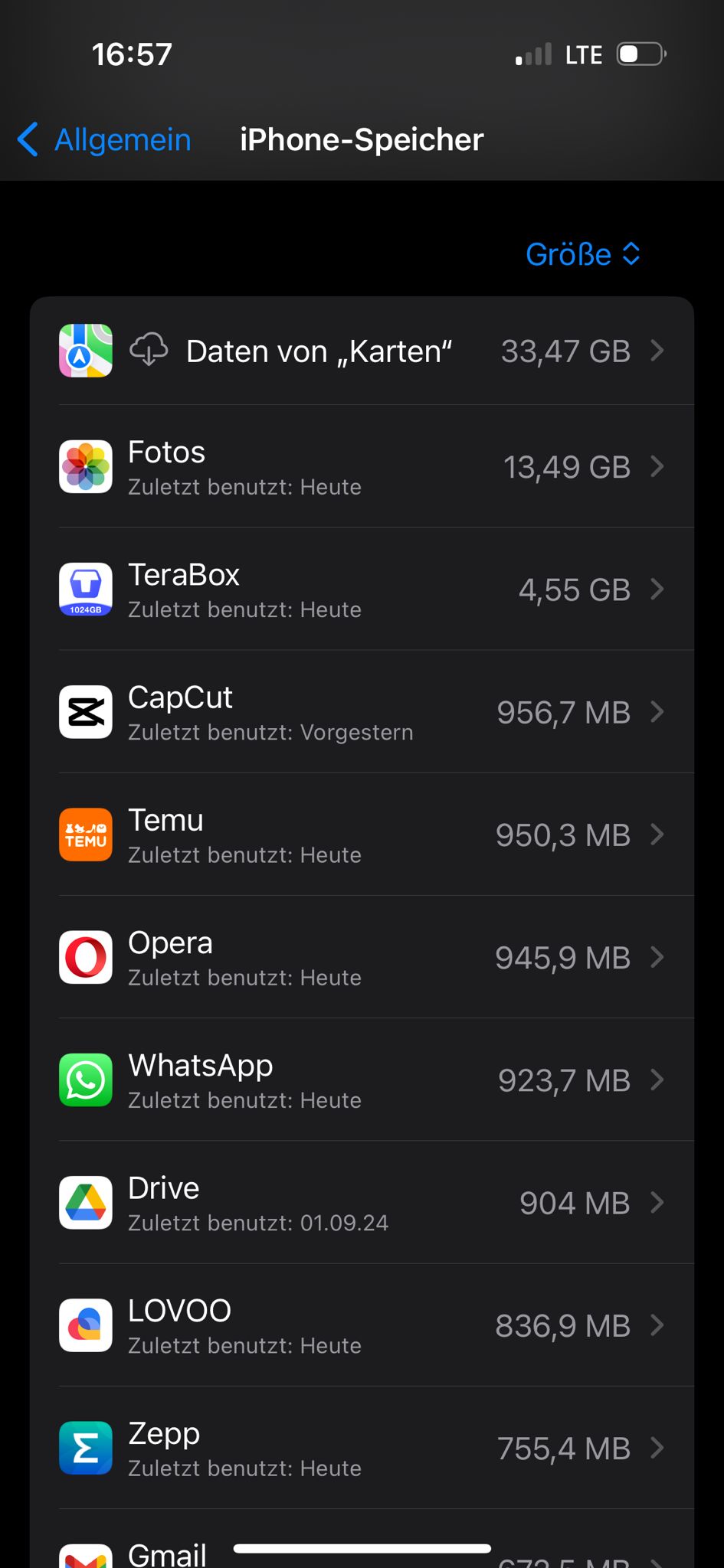View Drive storage usage
The width and height of the screenshot is (724, 1568).
[x=362, y=1202]
